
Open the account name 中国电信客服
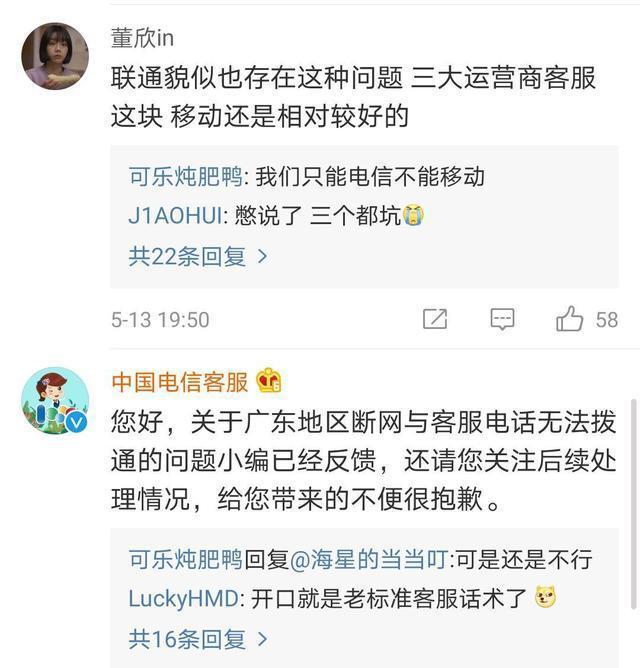pos(180,381)
